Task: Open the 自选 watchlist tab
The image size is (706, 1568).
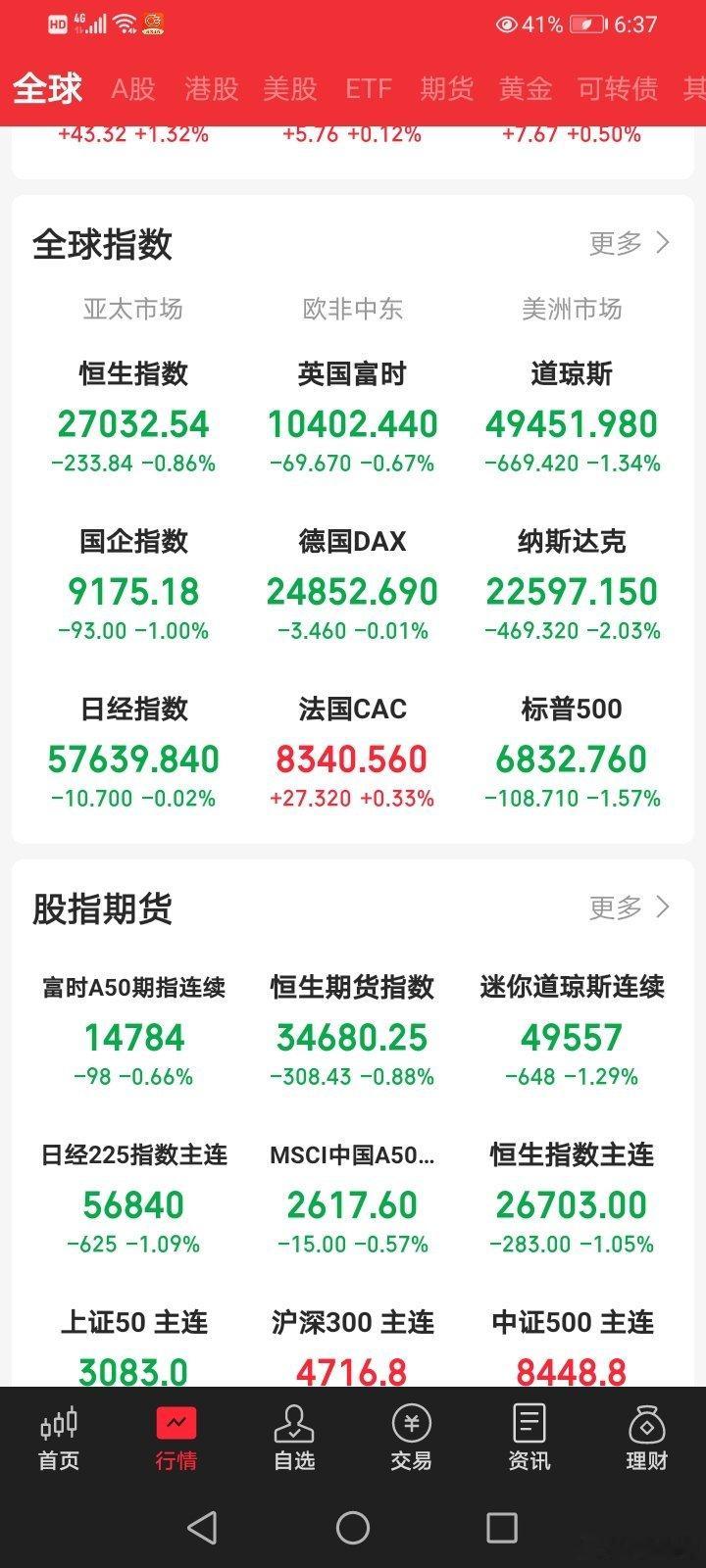Action: (x=294, y=1439)
